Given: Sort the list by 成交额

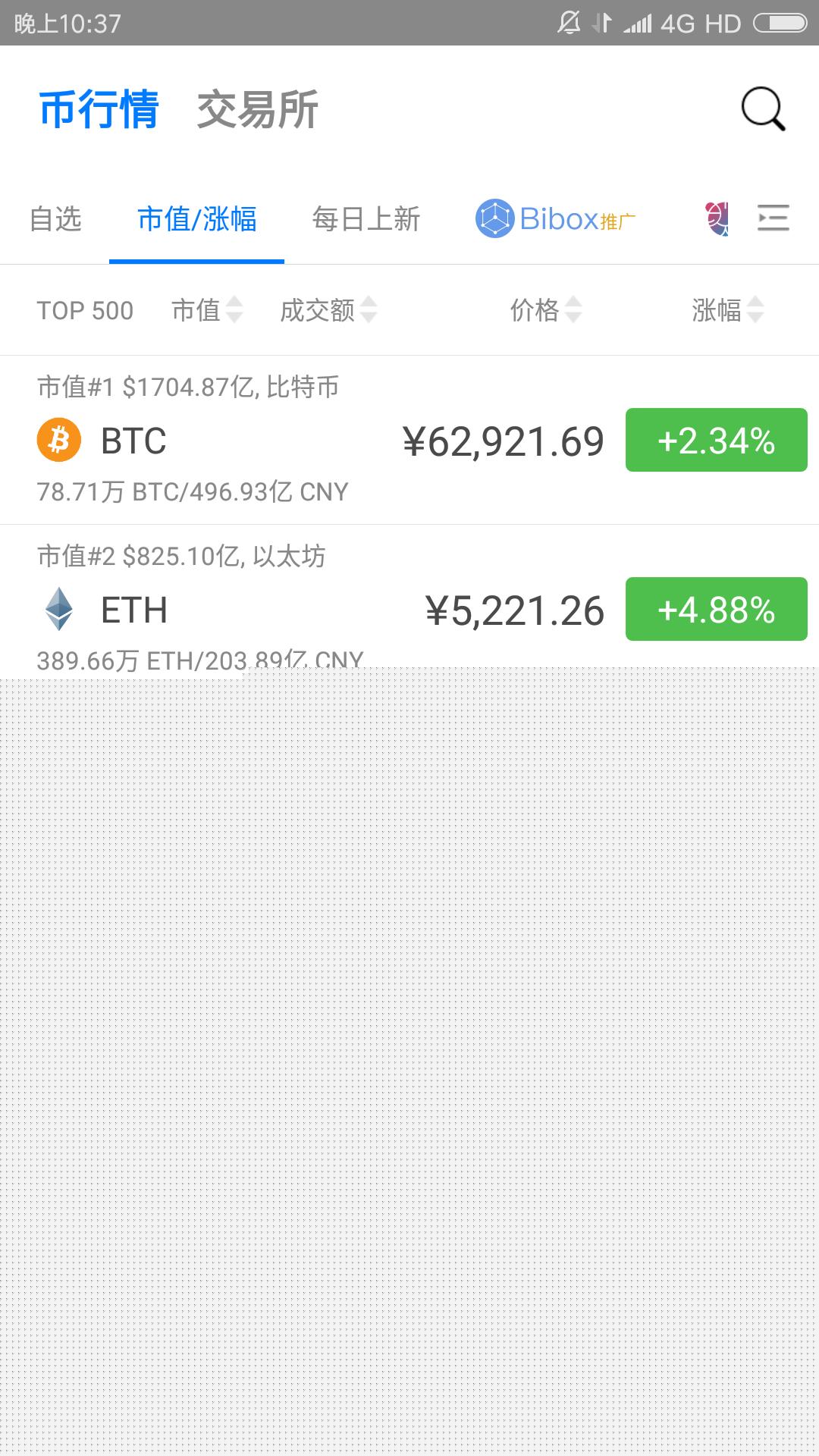Looking at the screenshot, I should (x=328, y=310).
